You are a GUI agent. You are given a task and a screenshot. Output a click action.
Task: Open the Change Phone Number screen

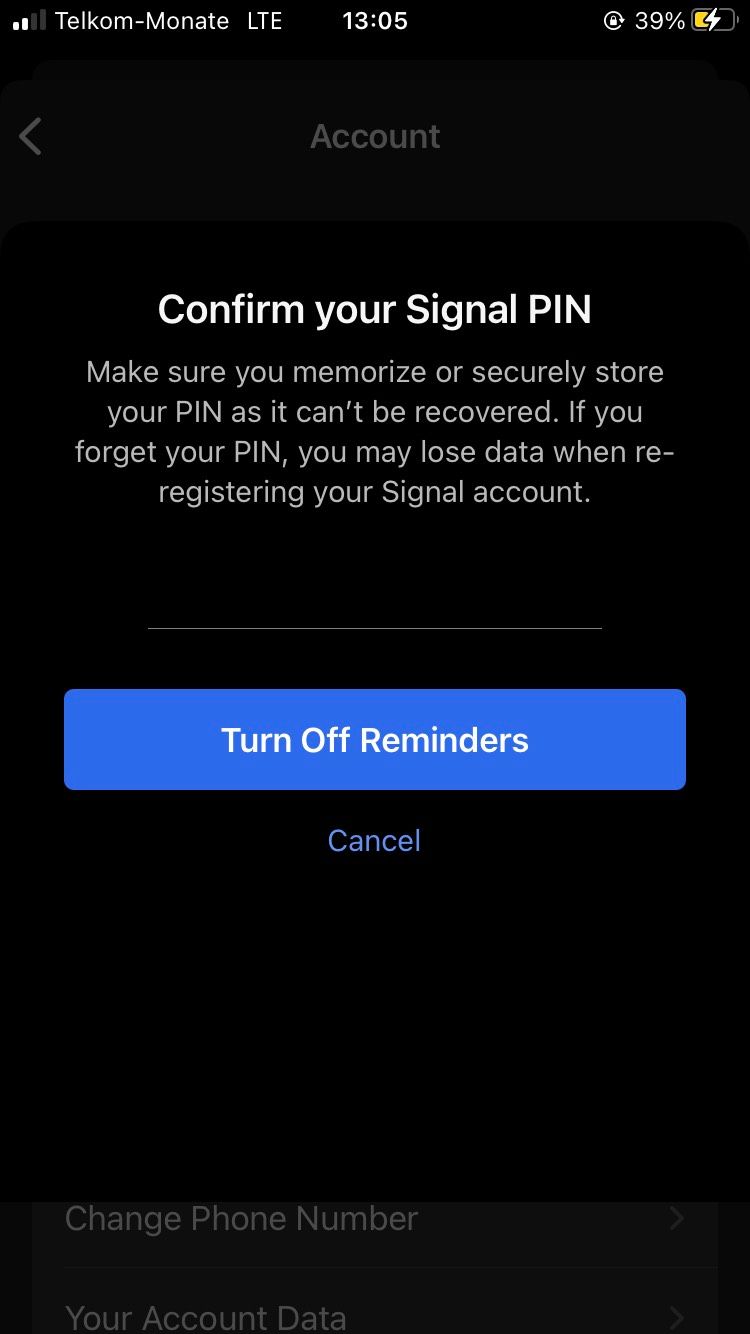[240, 1218]
